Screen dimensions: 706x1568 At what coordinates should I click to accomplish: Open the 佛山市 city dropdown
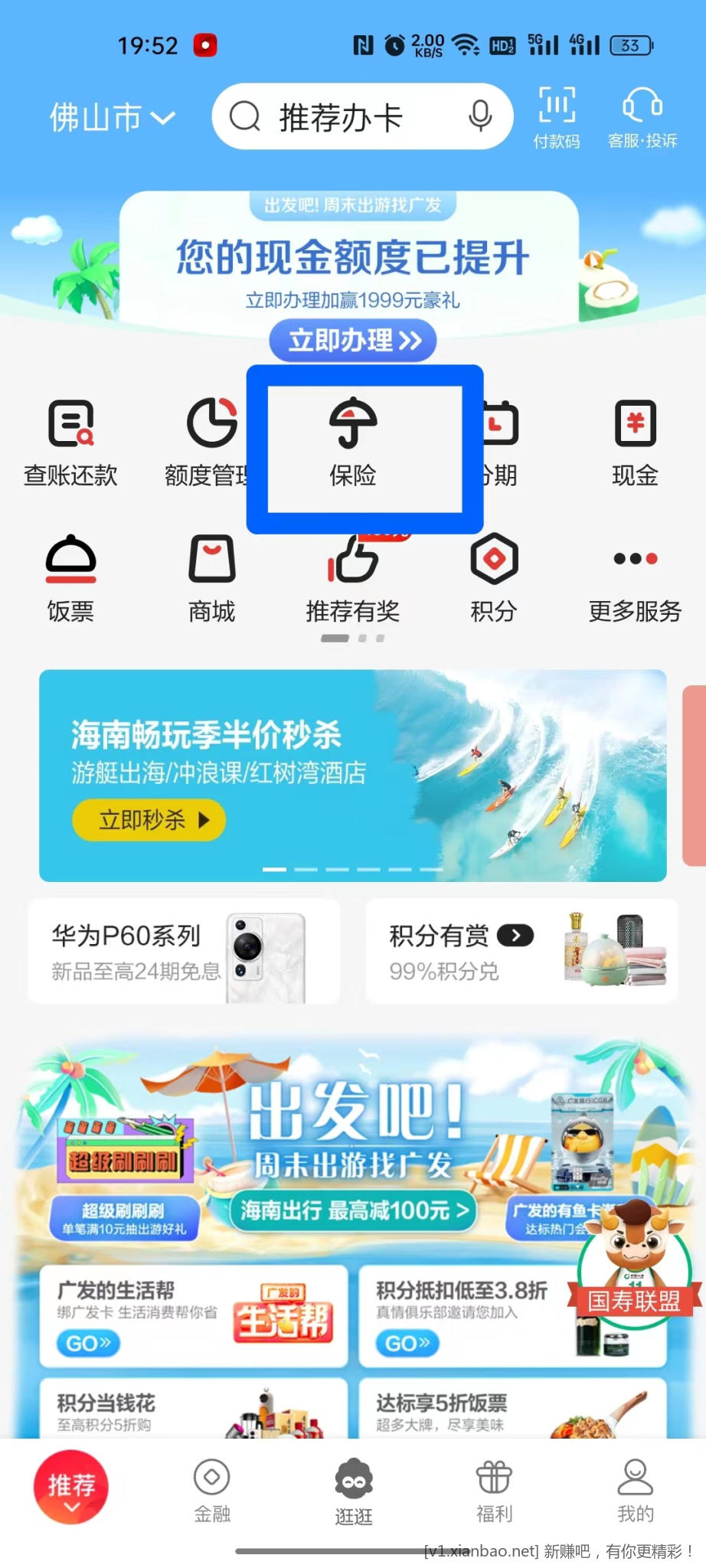pyautogui.click(x=112, y=118)
